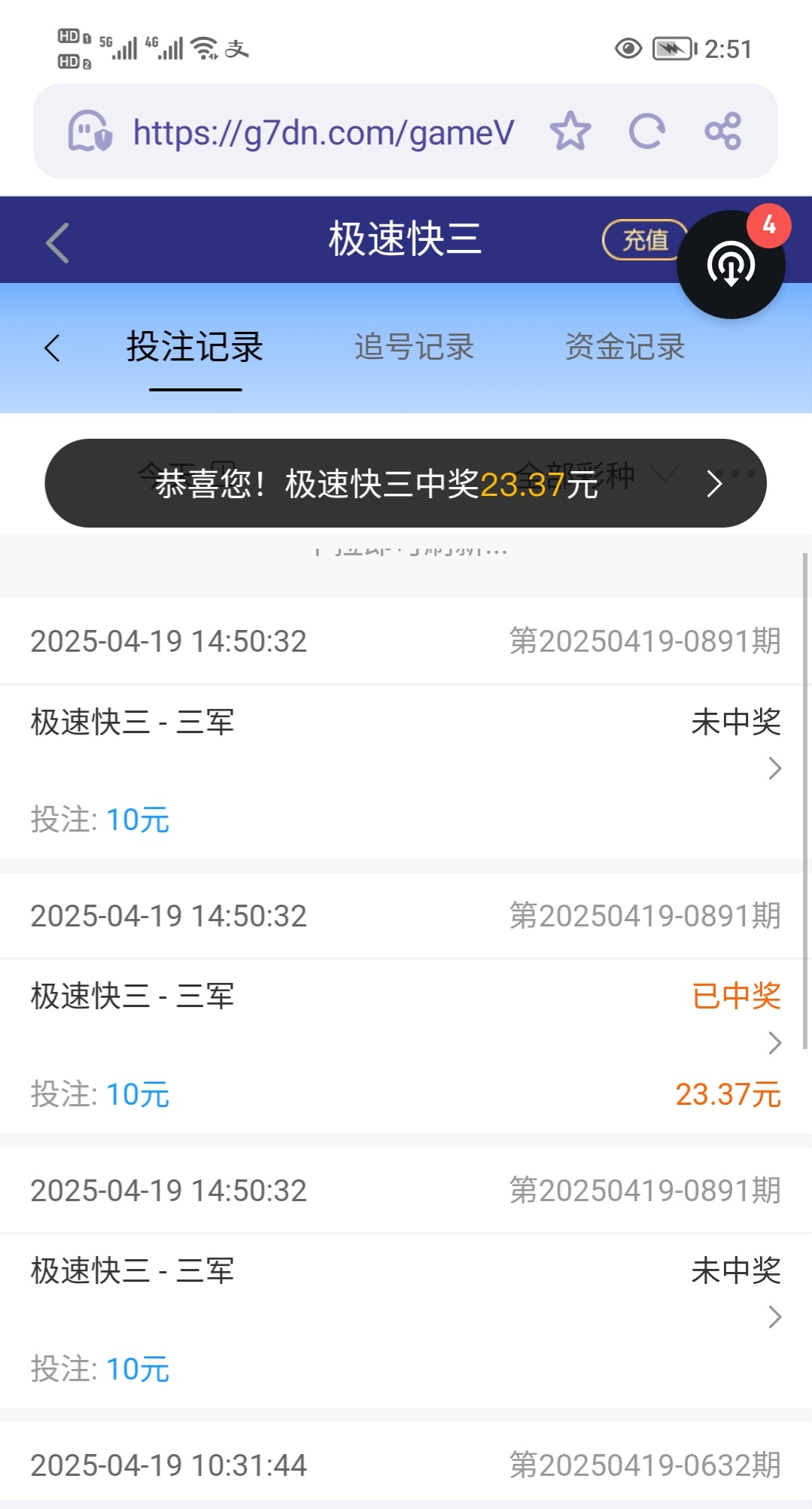This screenshot has height=1509, width=812.
Task: Bookmark this page with the star icon
Action: 570,132
